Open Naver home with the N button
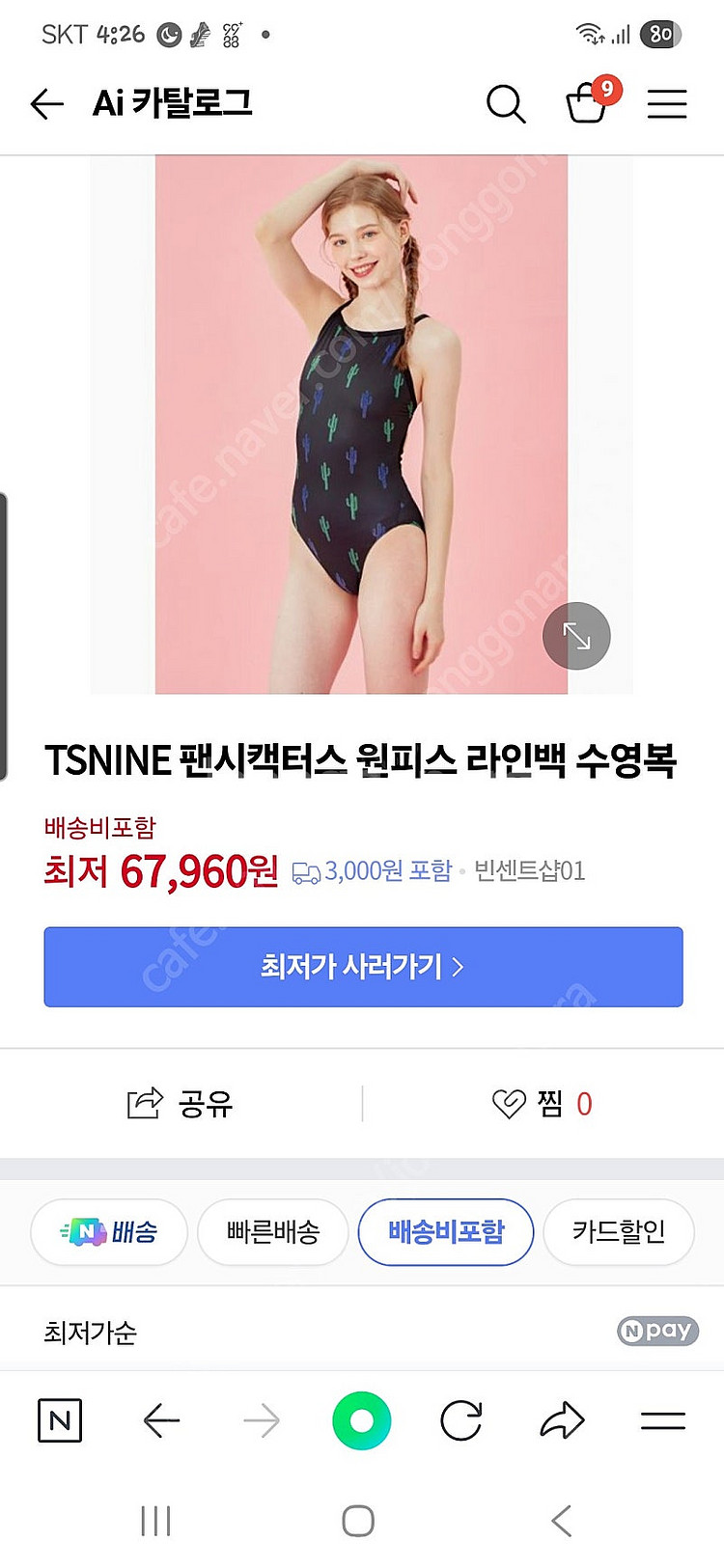This screenshot has height=1568, width=724. 60,1420
